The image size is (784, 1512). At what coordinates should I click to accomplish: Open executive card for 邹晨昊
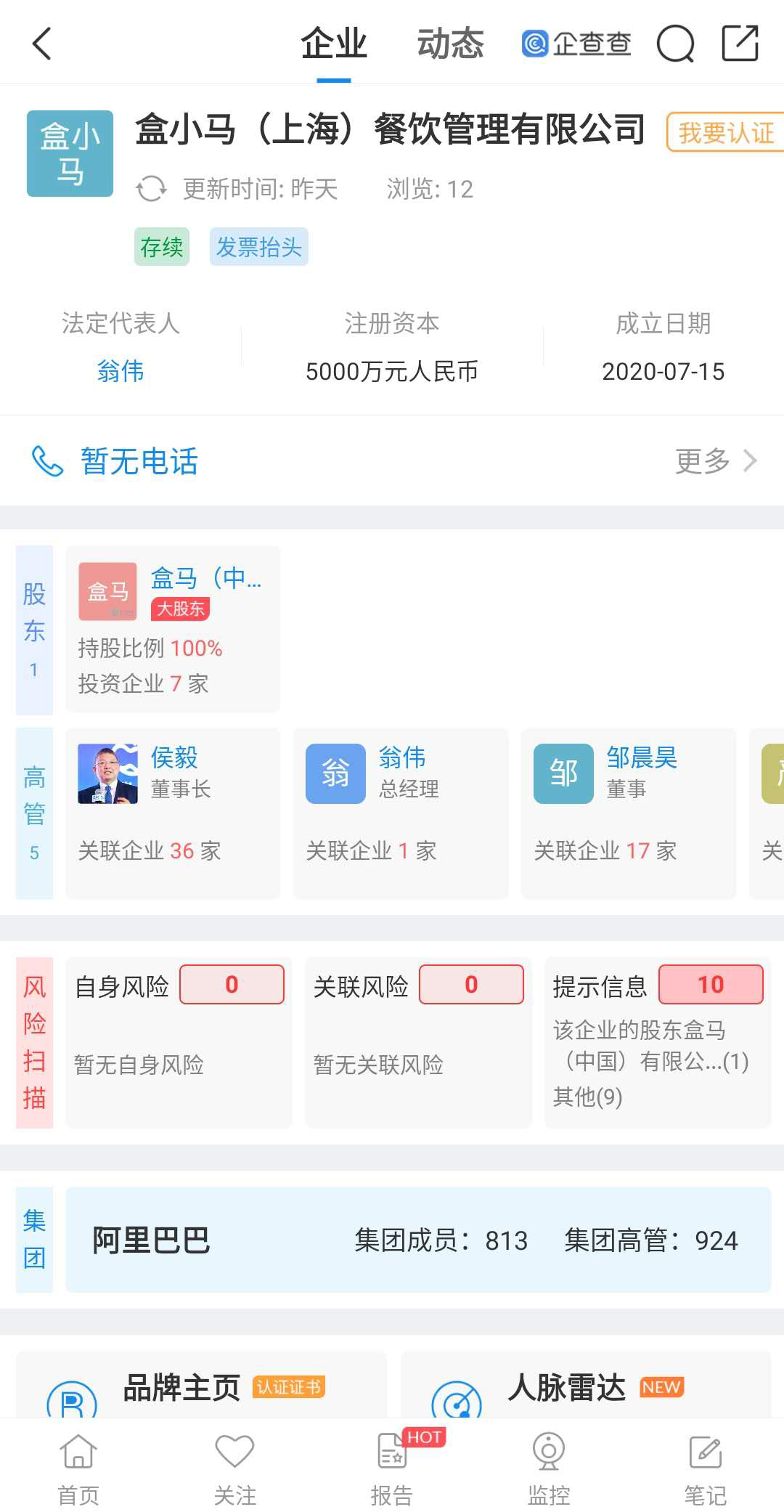pyautogui.click(x=629, y=813)
